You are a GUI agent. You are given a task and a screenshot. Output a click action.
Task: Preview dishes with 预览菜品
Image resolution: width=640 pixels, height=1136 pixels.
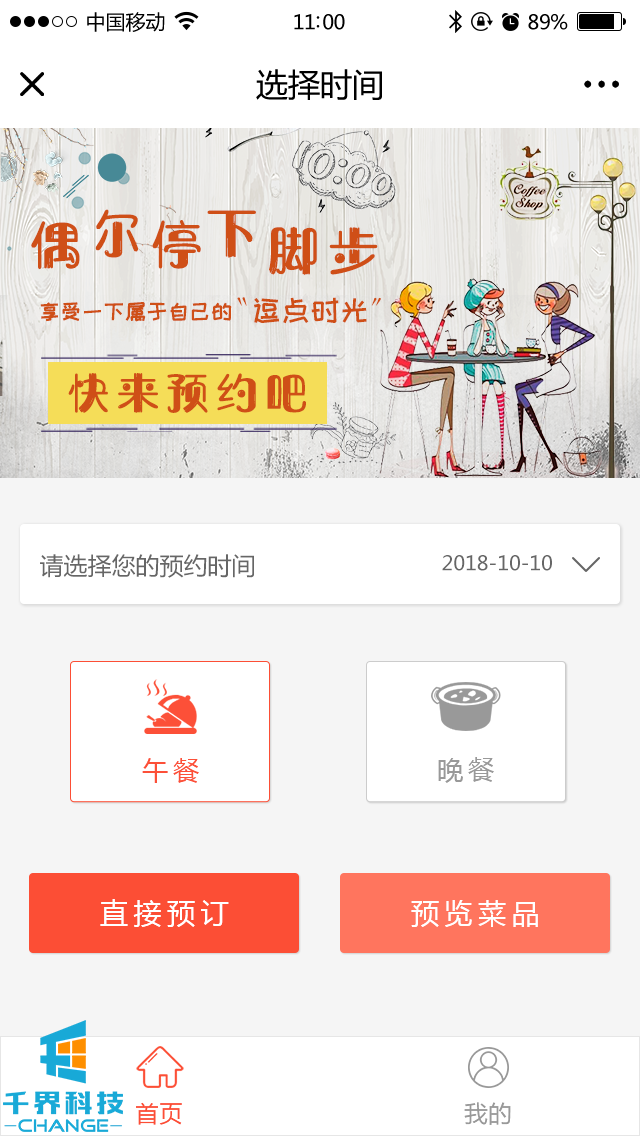(475, 913)
